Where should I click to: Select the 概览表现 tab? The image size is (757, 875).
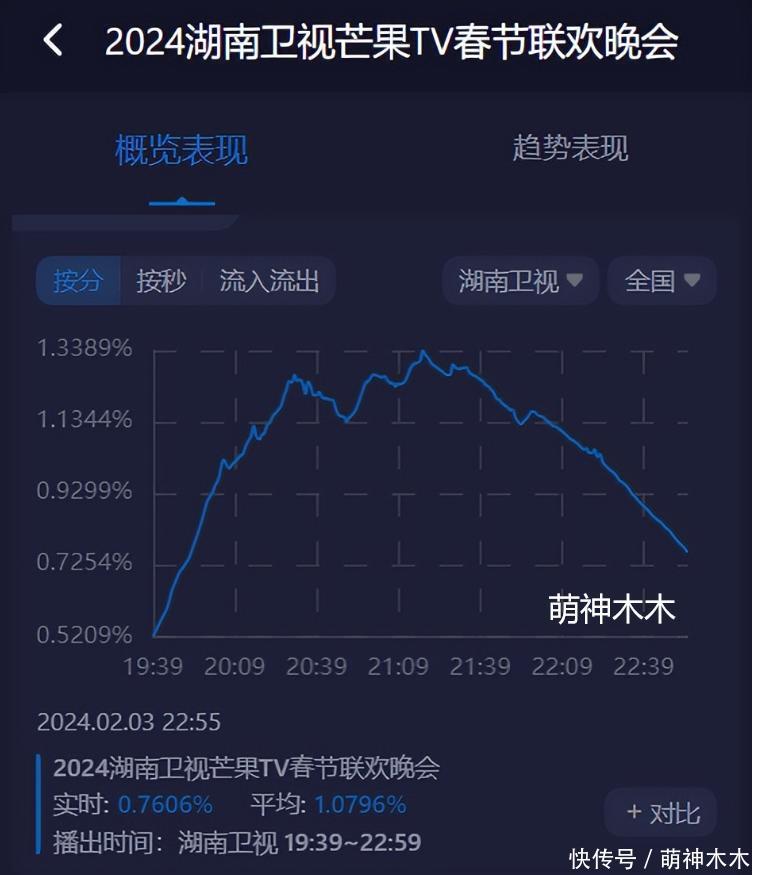pyautogui.click(x=181, y=151)
